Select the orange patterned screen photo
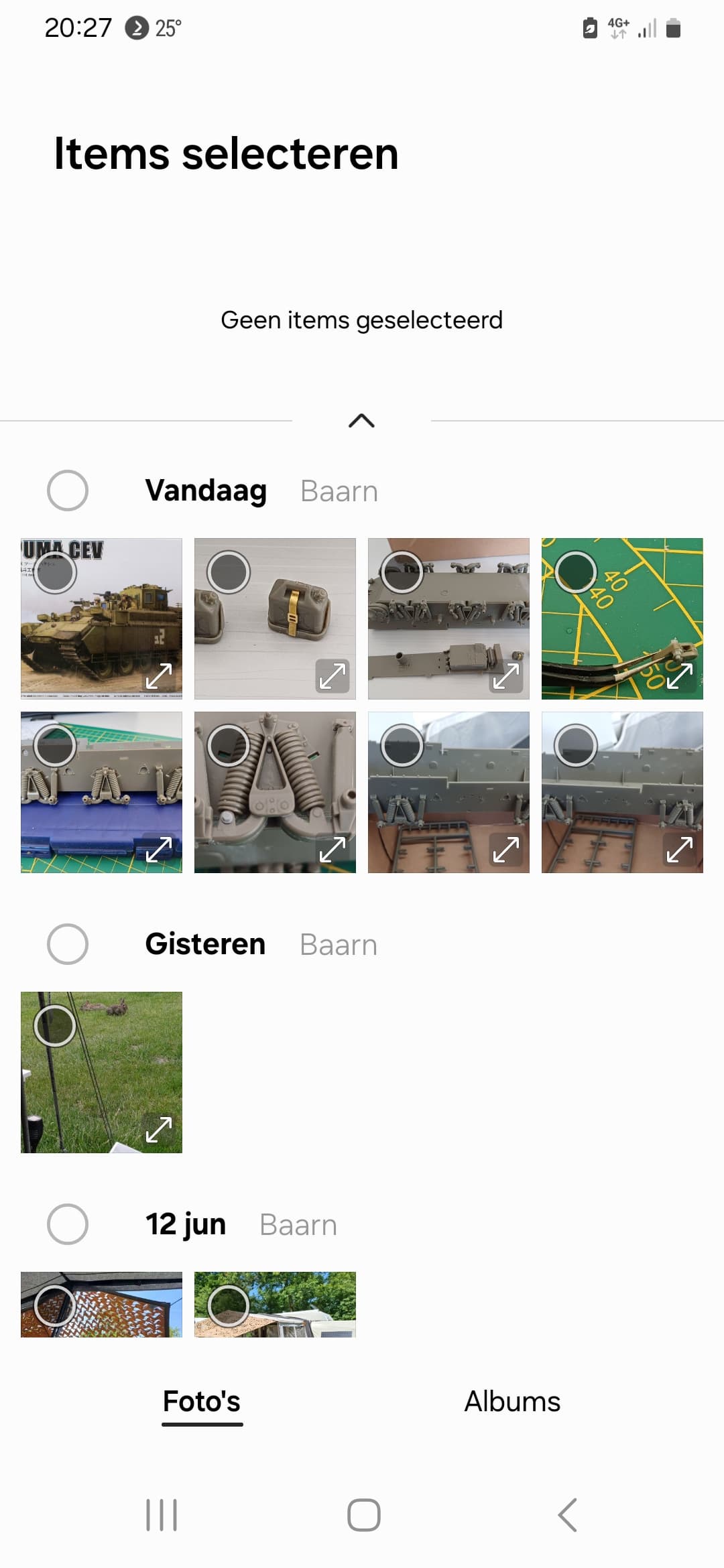Screen dimensions: 724x1568 pos(55,1306)
